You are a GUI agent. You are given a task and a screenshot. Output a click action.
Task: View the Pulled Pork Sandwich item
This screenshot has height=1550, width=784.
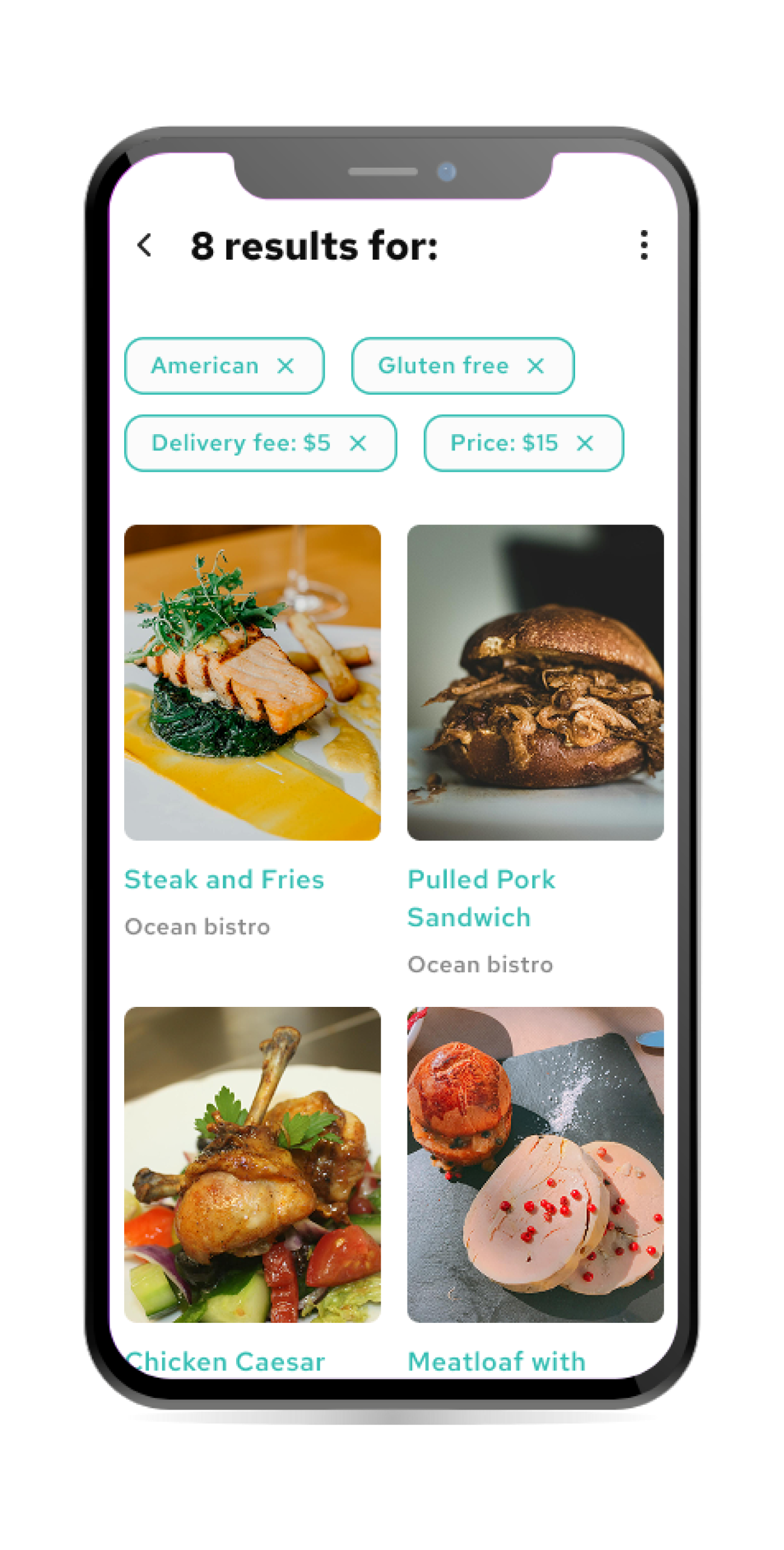pyautogui.click(x=535, y=682)
